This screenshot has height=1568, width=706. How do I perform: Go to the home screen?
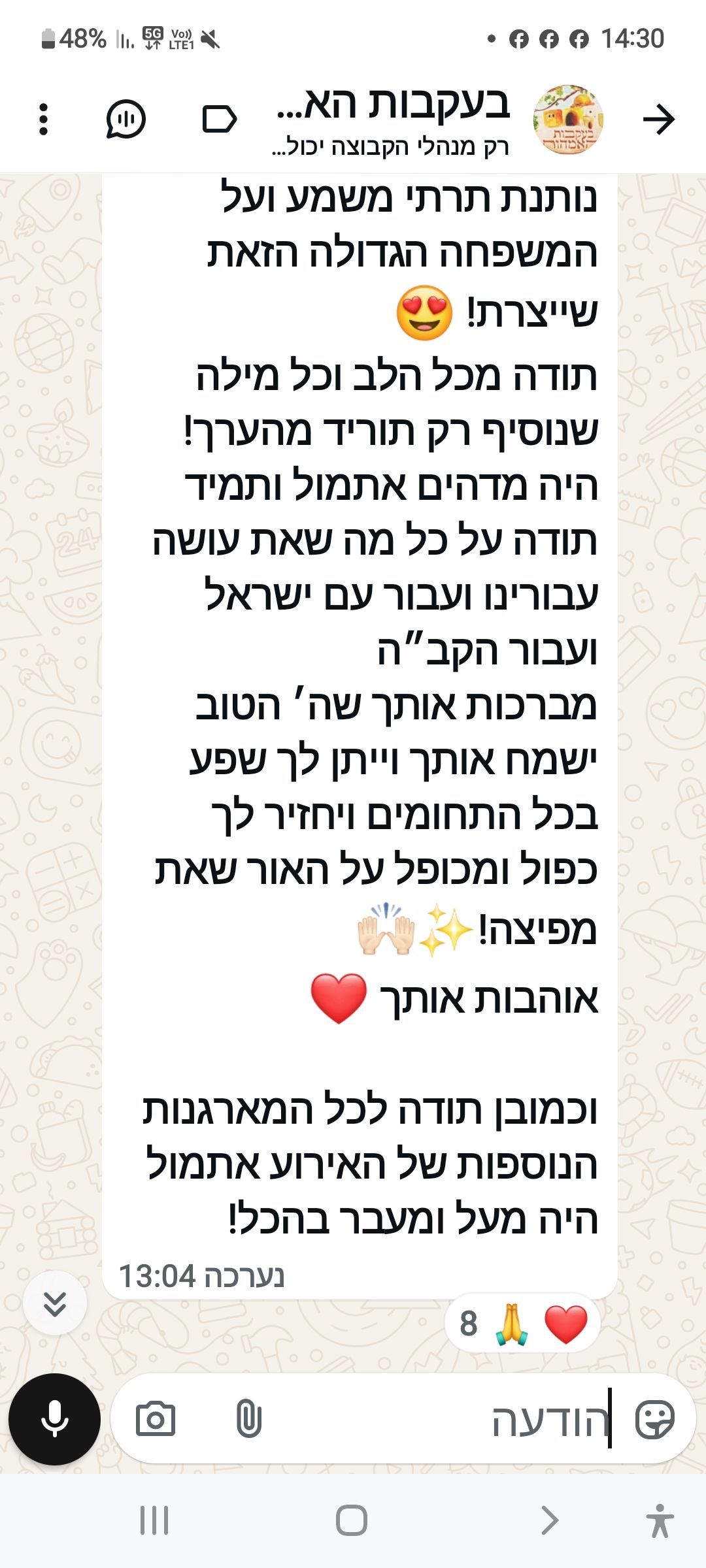352,1520
